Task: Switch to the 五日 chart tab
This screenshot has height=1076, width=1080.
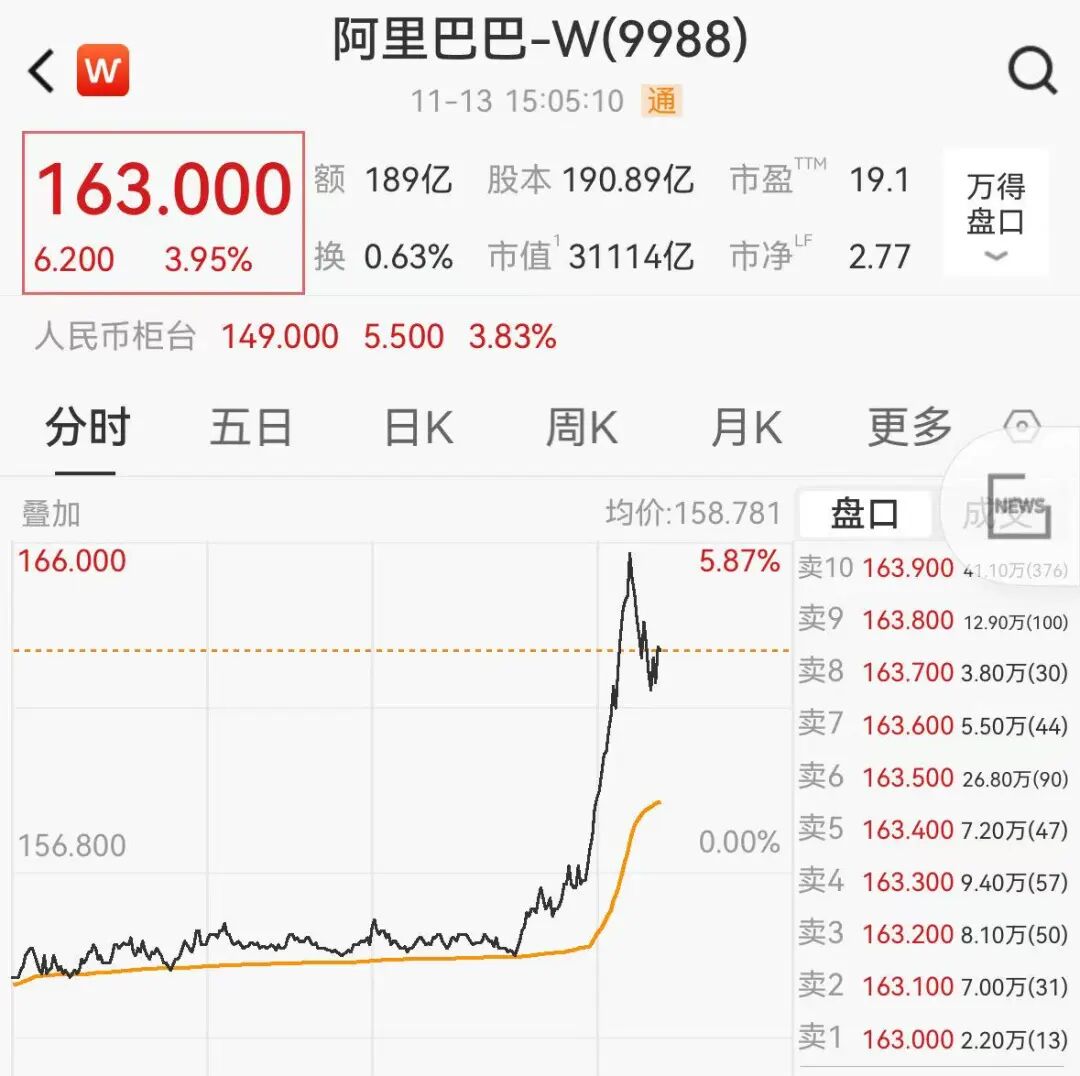Action: (x=250, y=428)
